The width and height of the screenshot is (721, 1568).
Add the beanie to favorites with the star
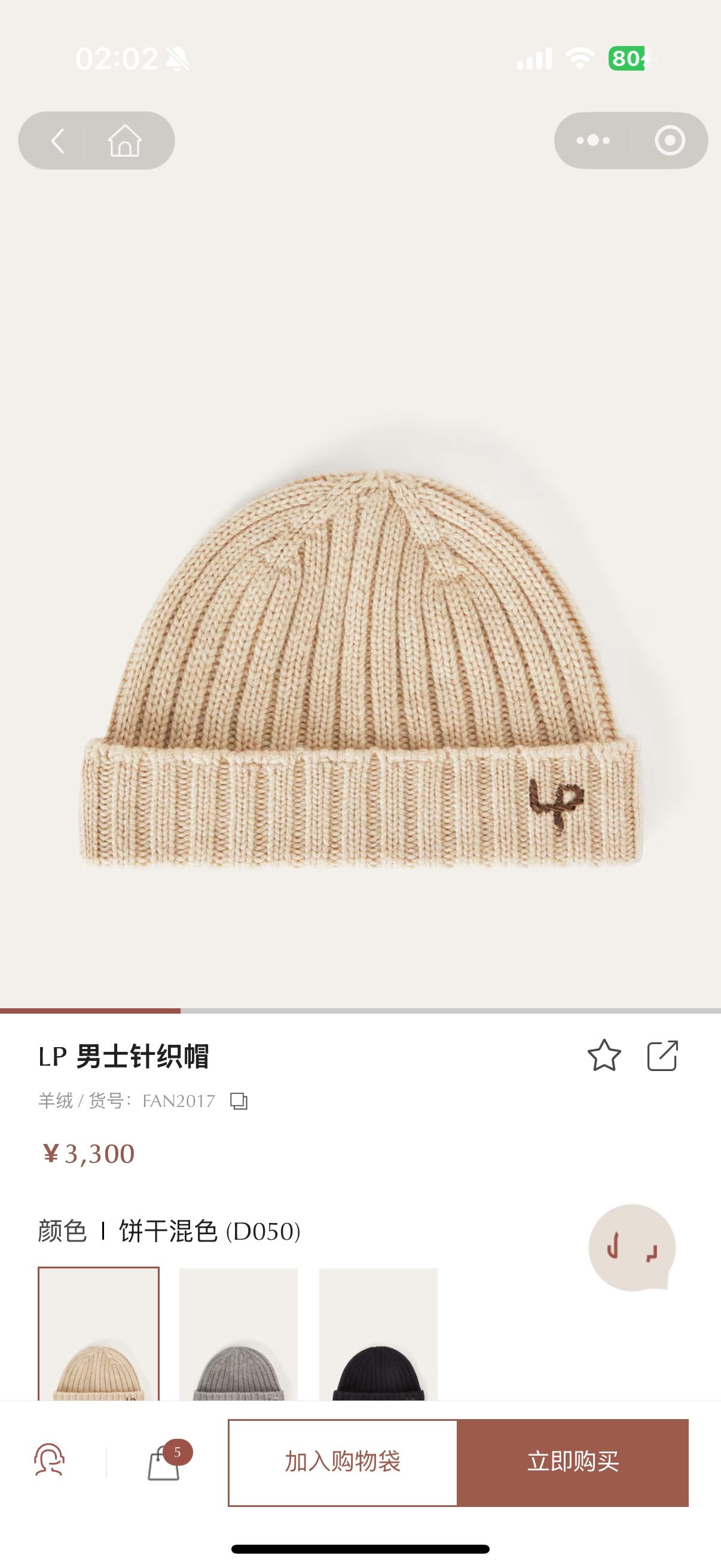pyautogui.click(x=604, y=1055)
